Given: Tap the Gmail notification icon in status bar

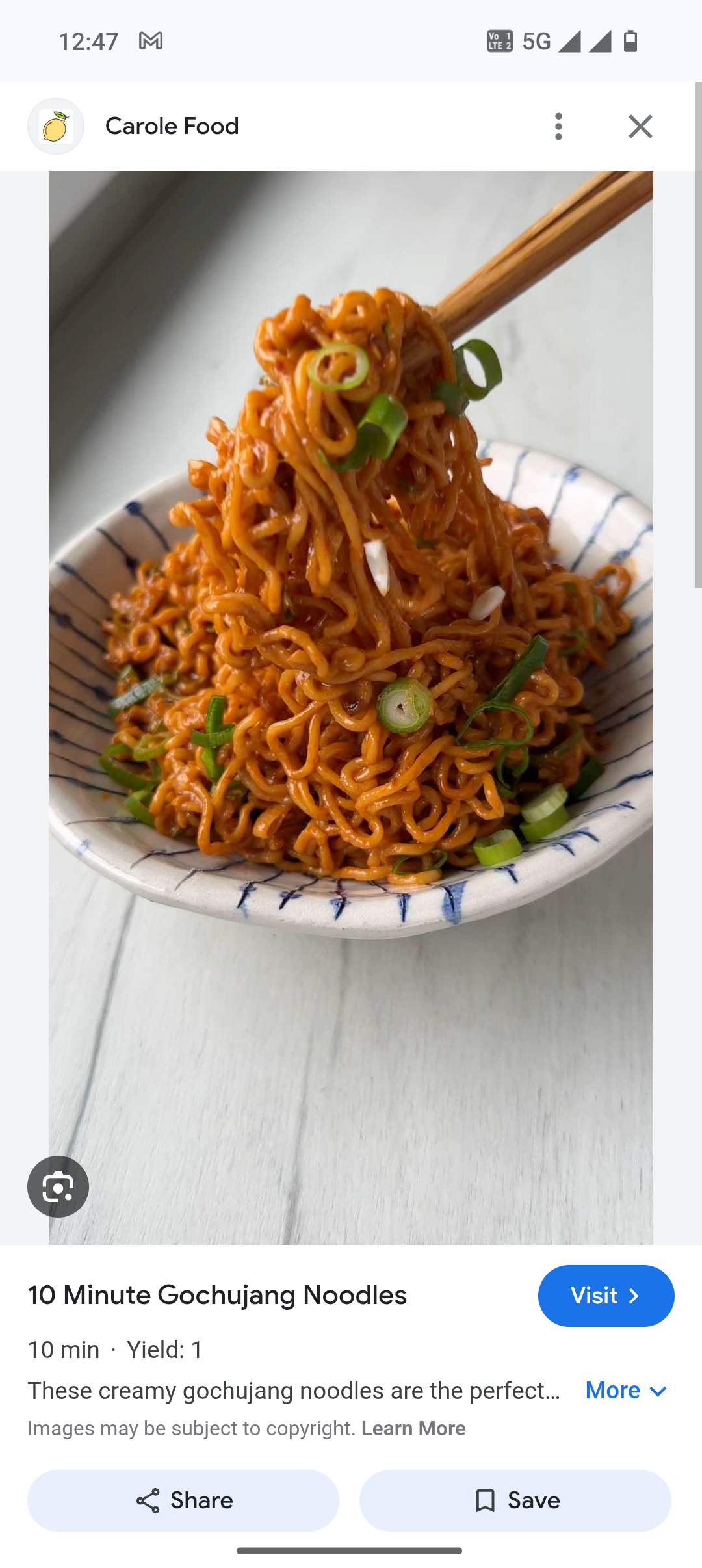Looking at the screenshot, I should (x=151, y=40).
